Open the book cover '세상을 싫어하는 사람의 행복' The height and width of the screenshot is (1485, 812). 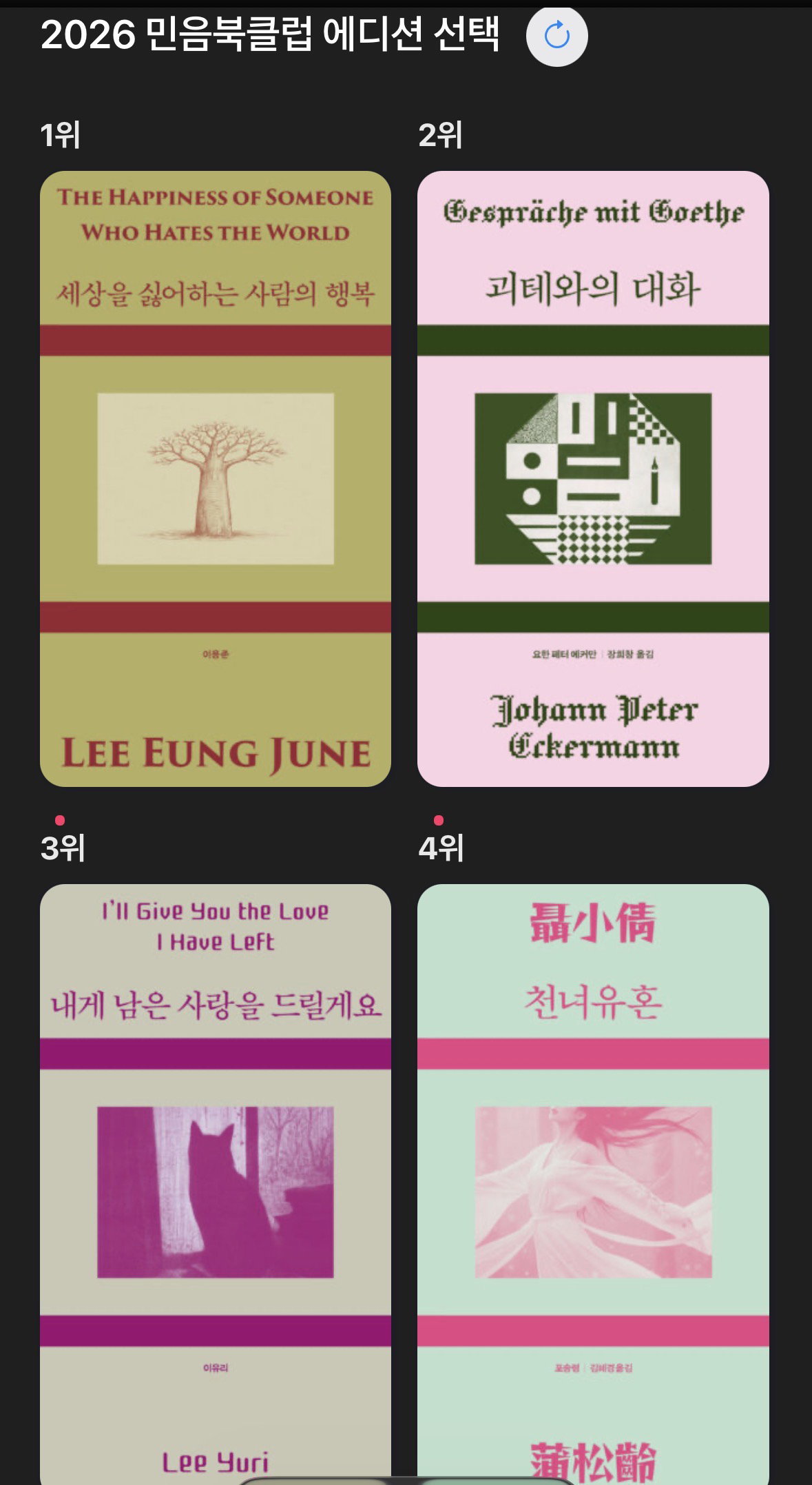(216, 479)
